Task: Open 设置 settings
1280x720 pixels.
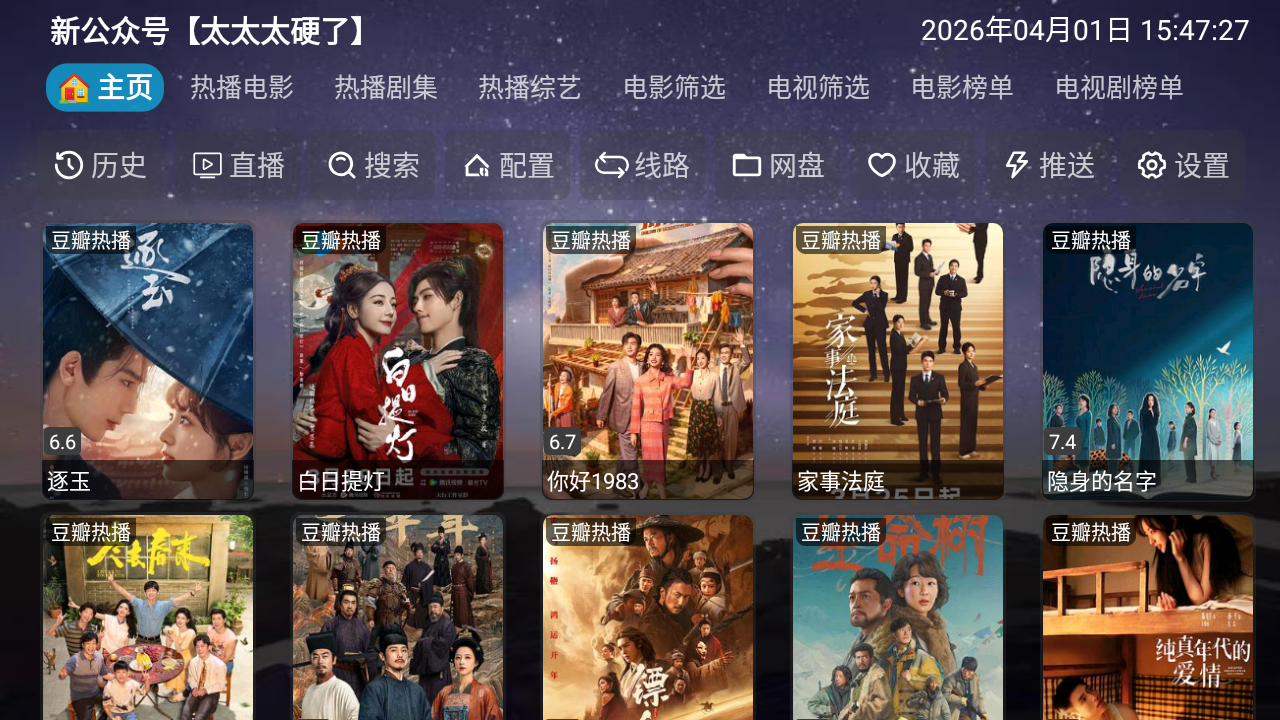Action: (x=1183, y=165)
